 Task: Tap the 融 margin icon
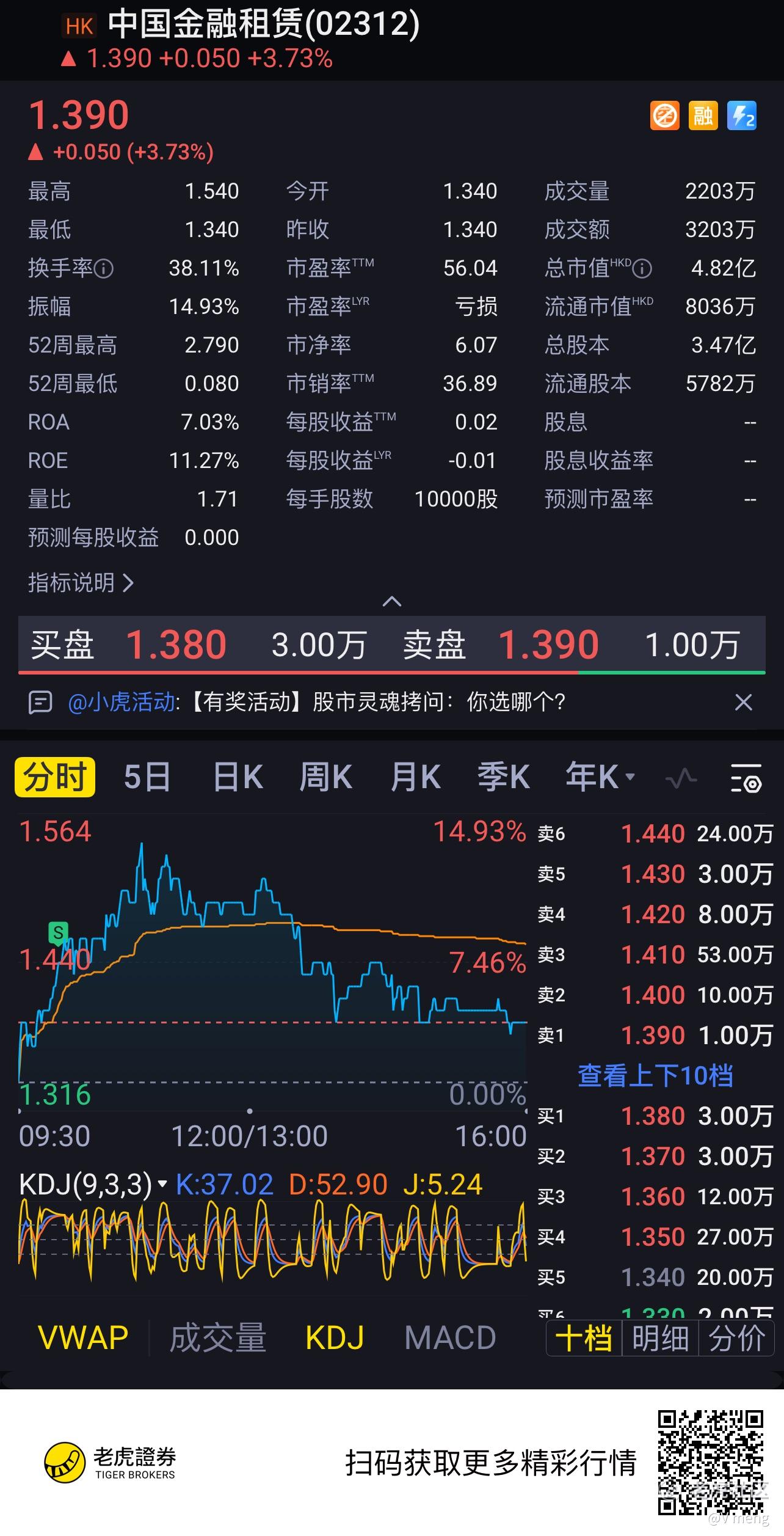[x=703, y=115]
